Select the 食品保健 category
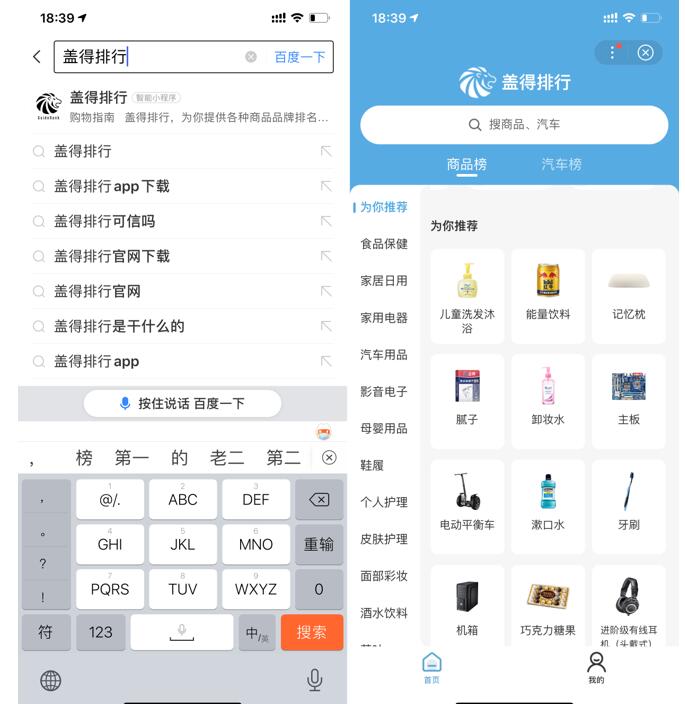Viewport: 685px width, 704px height. click(x=384, y=244)
